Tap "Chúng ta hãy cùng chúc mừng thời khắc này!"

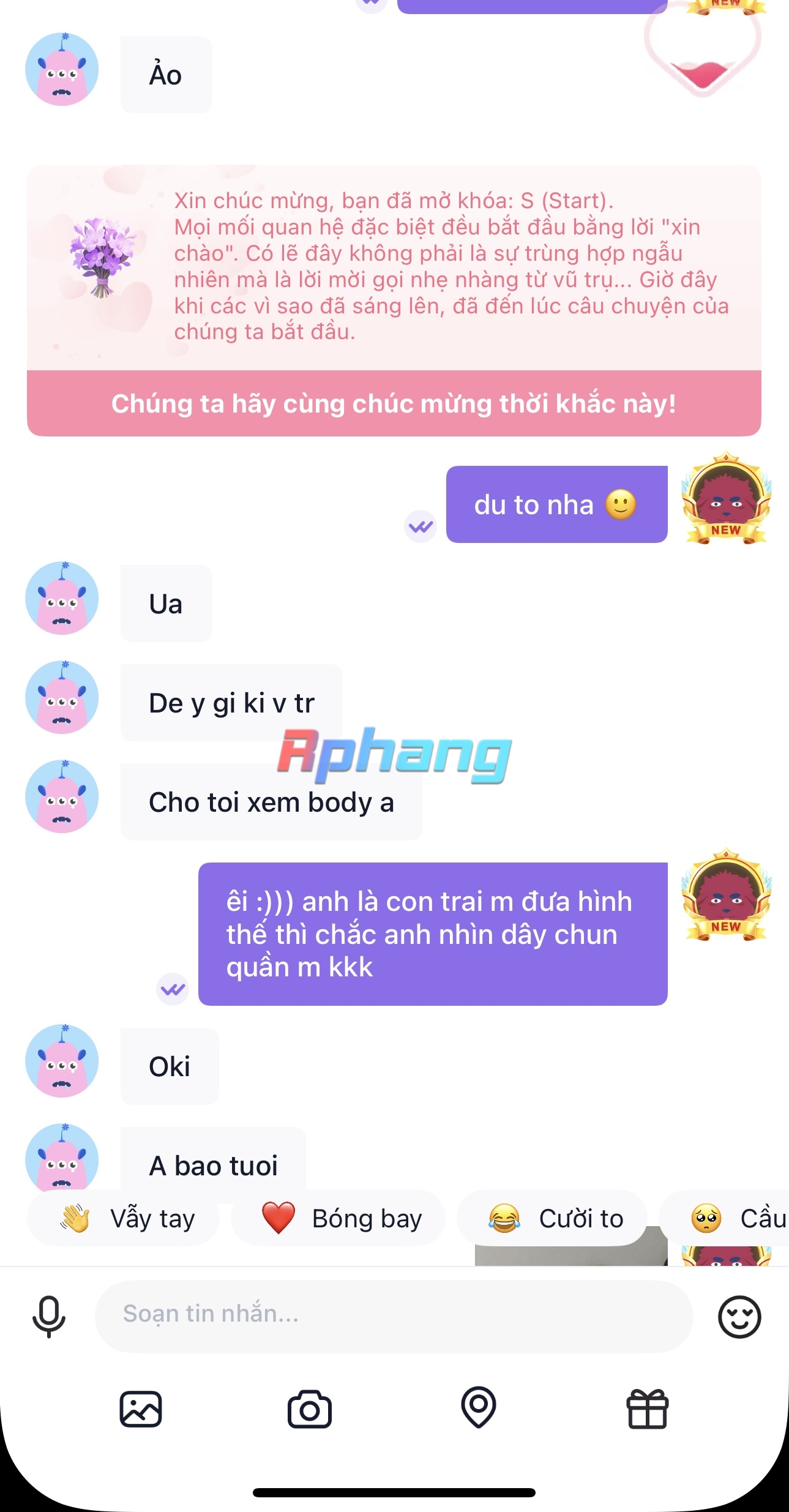[x=394, y=403]
